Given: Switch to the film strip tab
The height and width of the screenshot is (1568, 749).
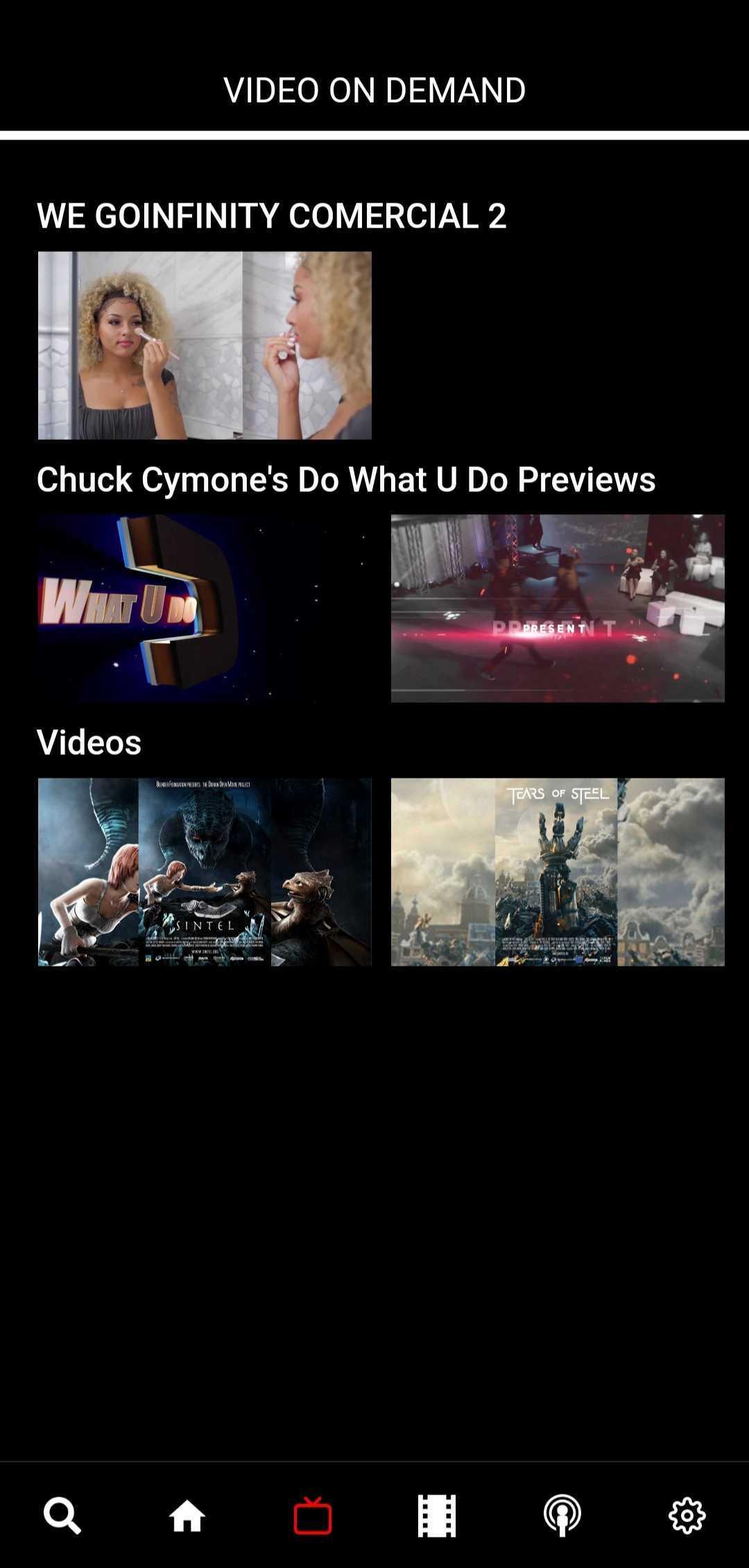Looking at the screenshot, I should click(437, 1515).
